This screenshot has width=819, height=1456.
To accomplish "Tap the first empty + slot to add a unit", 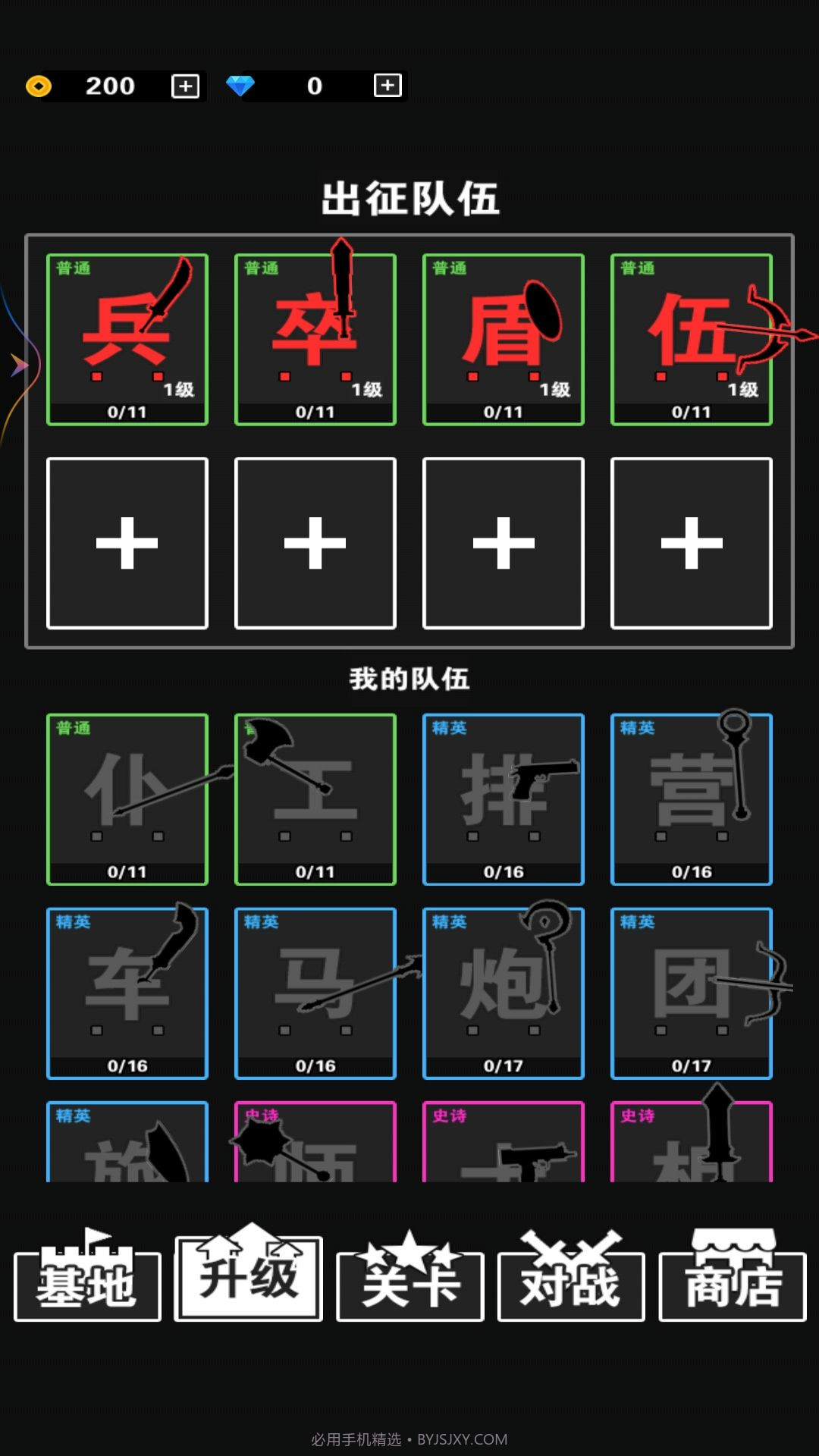I will (127, 541).
